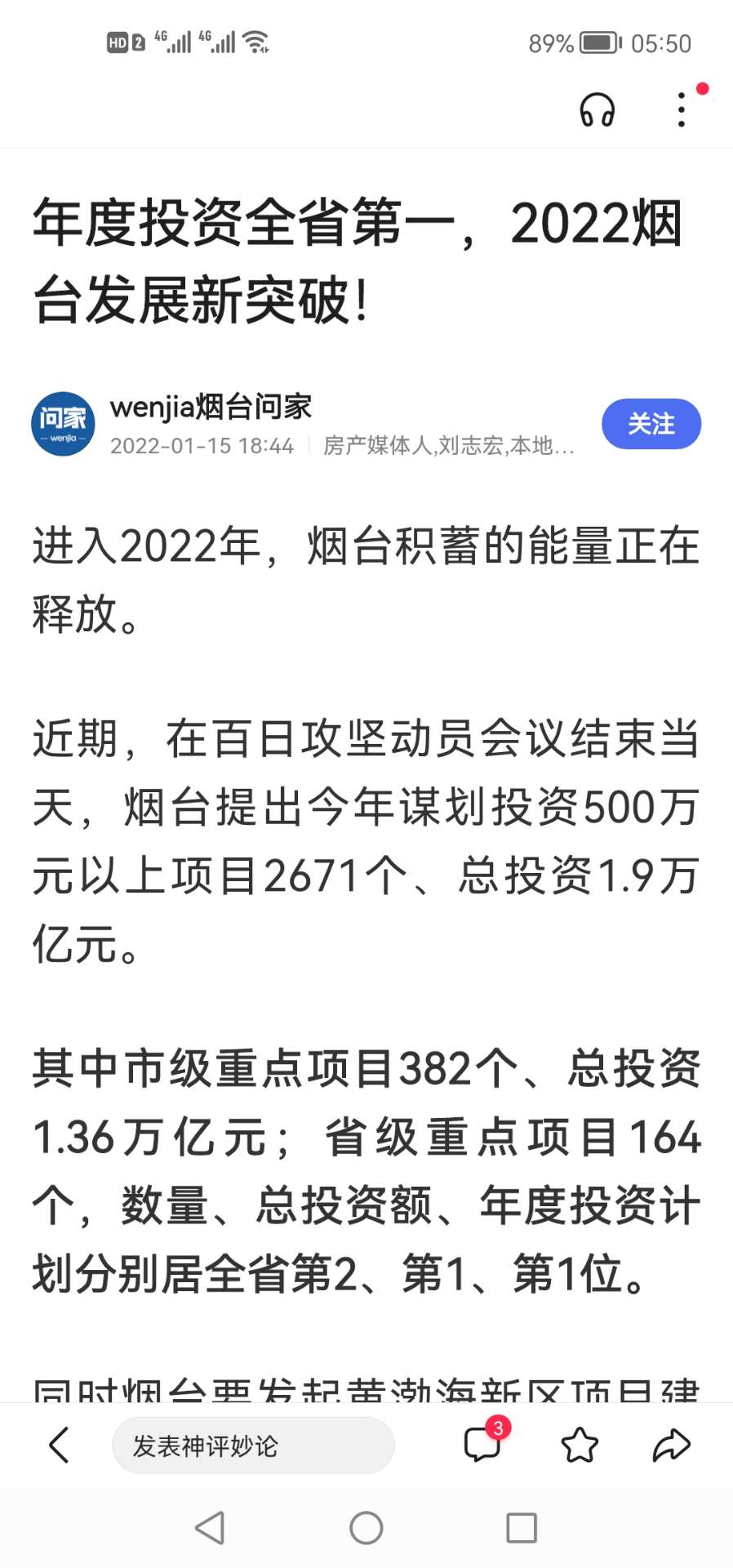Open the three-dot overflow menu
Image resolution: width=733 pixels, height=1568 pixels.
tap(682, 109)
